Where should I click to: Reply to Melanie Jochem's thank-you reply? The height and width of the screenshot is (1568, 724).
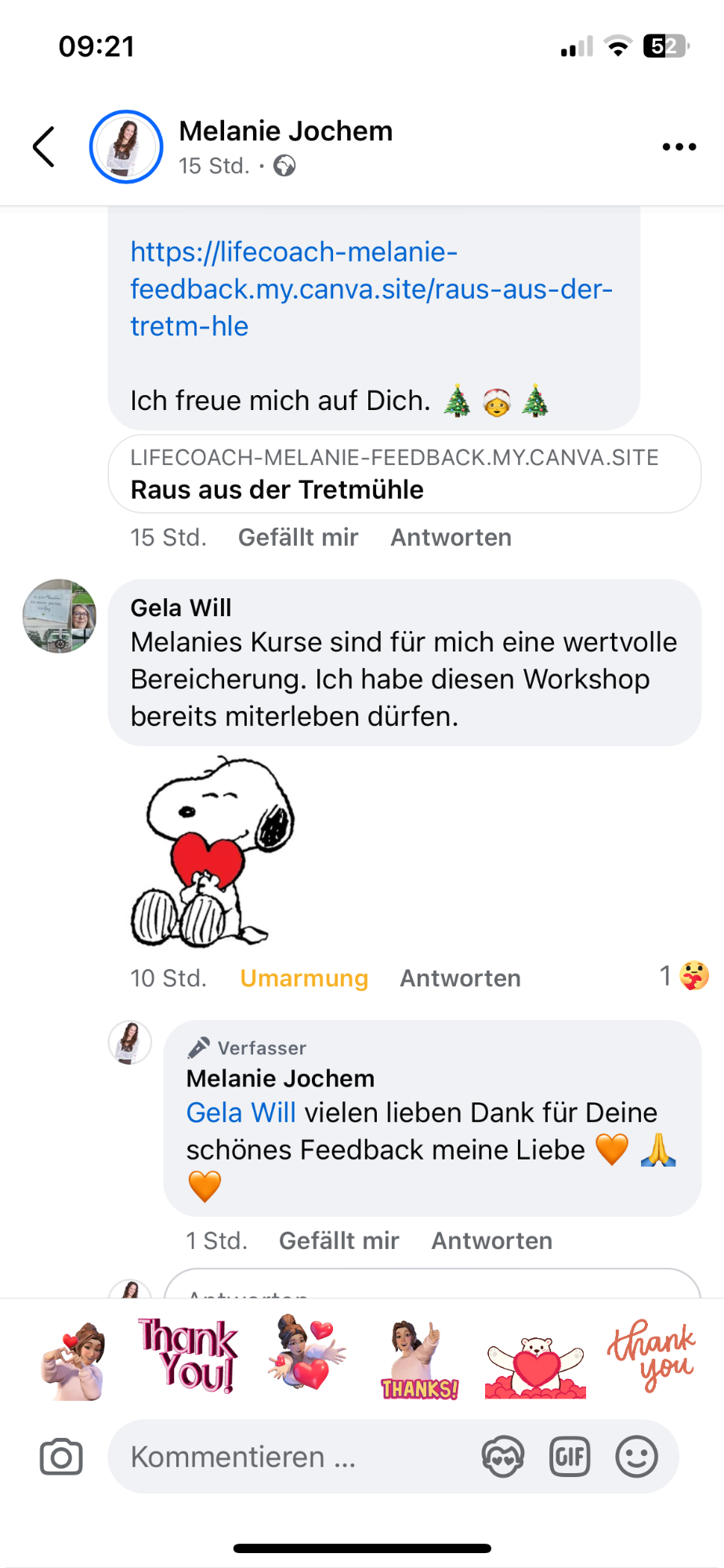coord(491,1241)
